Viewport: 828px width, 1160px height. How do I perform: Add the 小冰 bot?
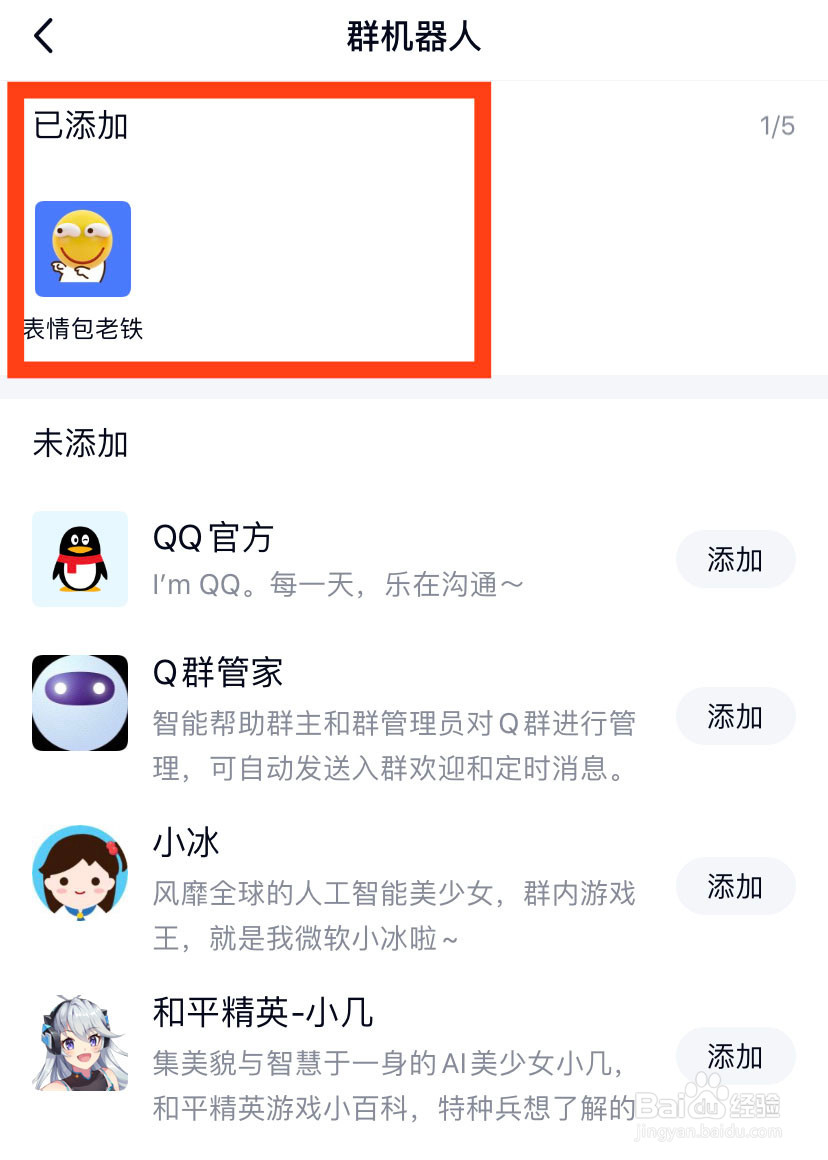(735, 886)
